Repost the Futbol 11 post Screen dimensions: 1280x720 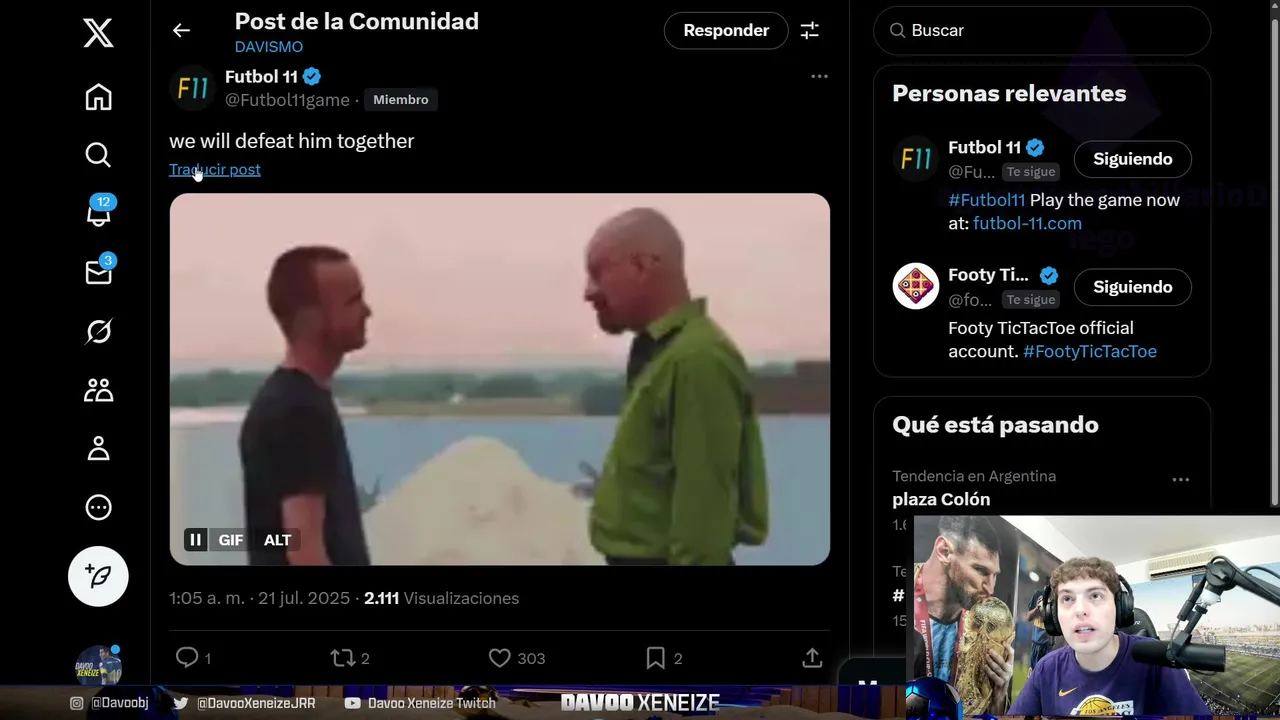pyautogui.click(x=343, y=657)
